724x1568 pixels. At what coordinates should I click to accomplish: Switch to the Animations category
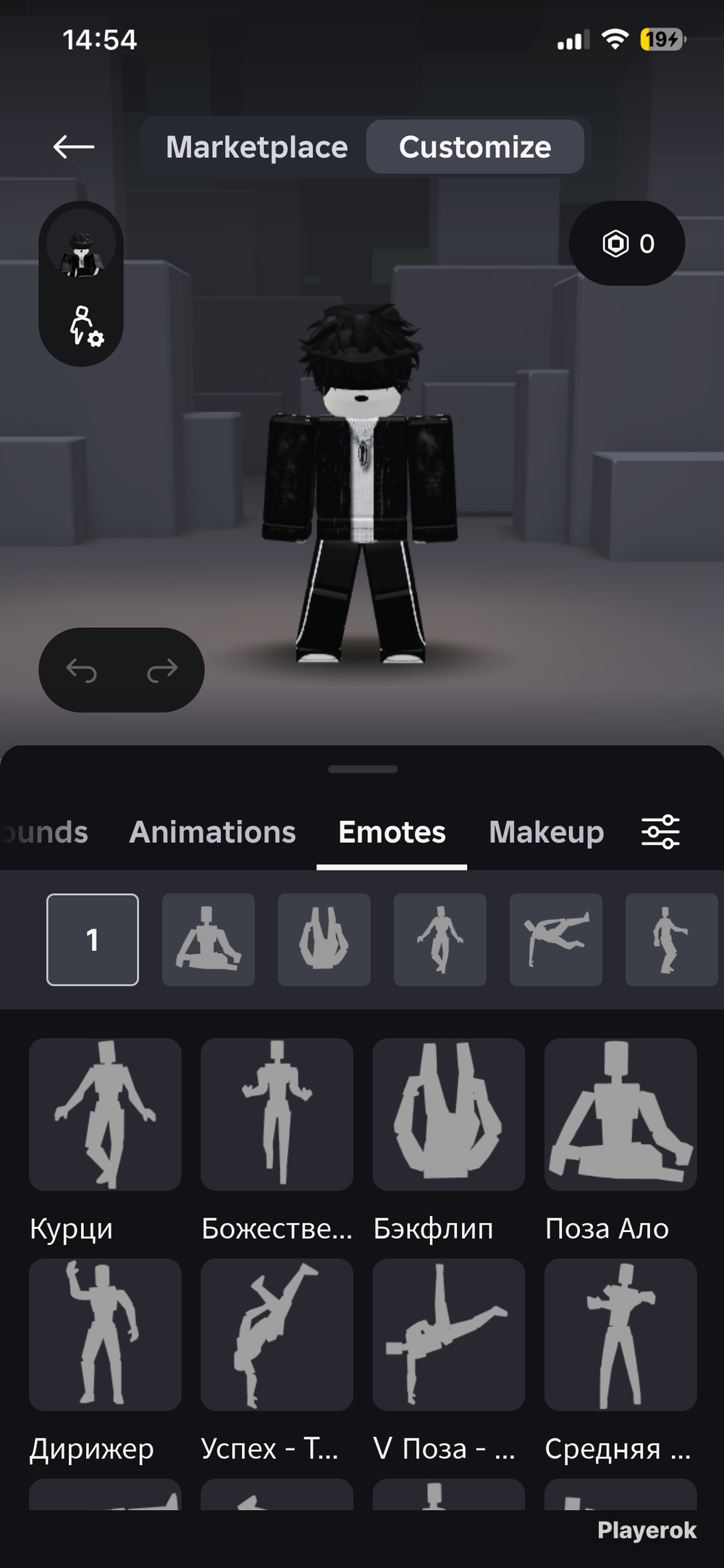[213, 832]
